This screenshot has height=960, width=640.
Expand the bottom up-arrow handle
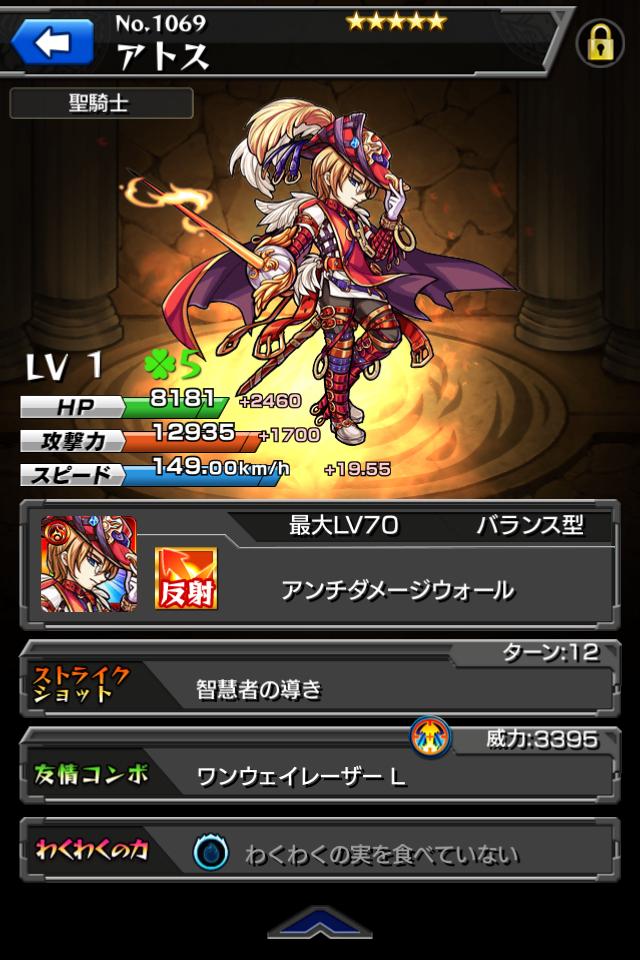click(321, 922)
